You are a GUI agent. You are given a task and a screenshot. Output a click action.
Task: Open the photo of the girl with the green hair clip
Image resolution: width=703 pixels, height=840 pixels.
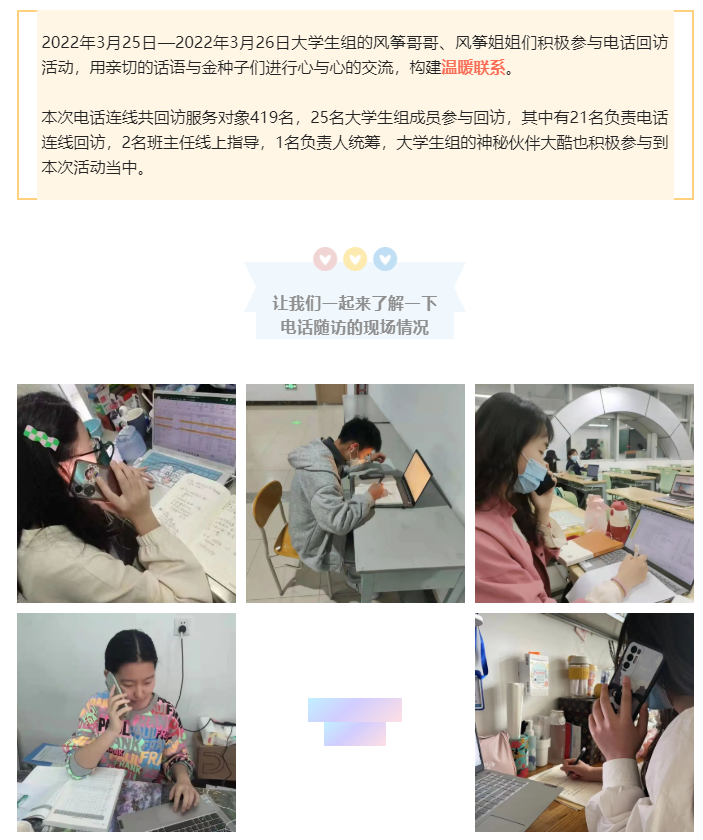(126, 493)
